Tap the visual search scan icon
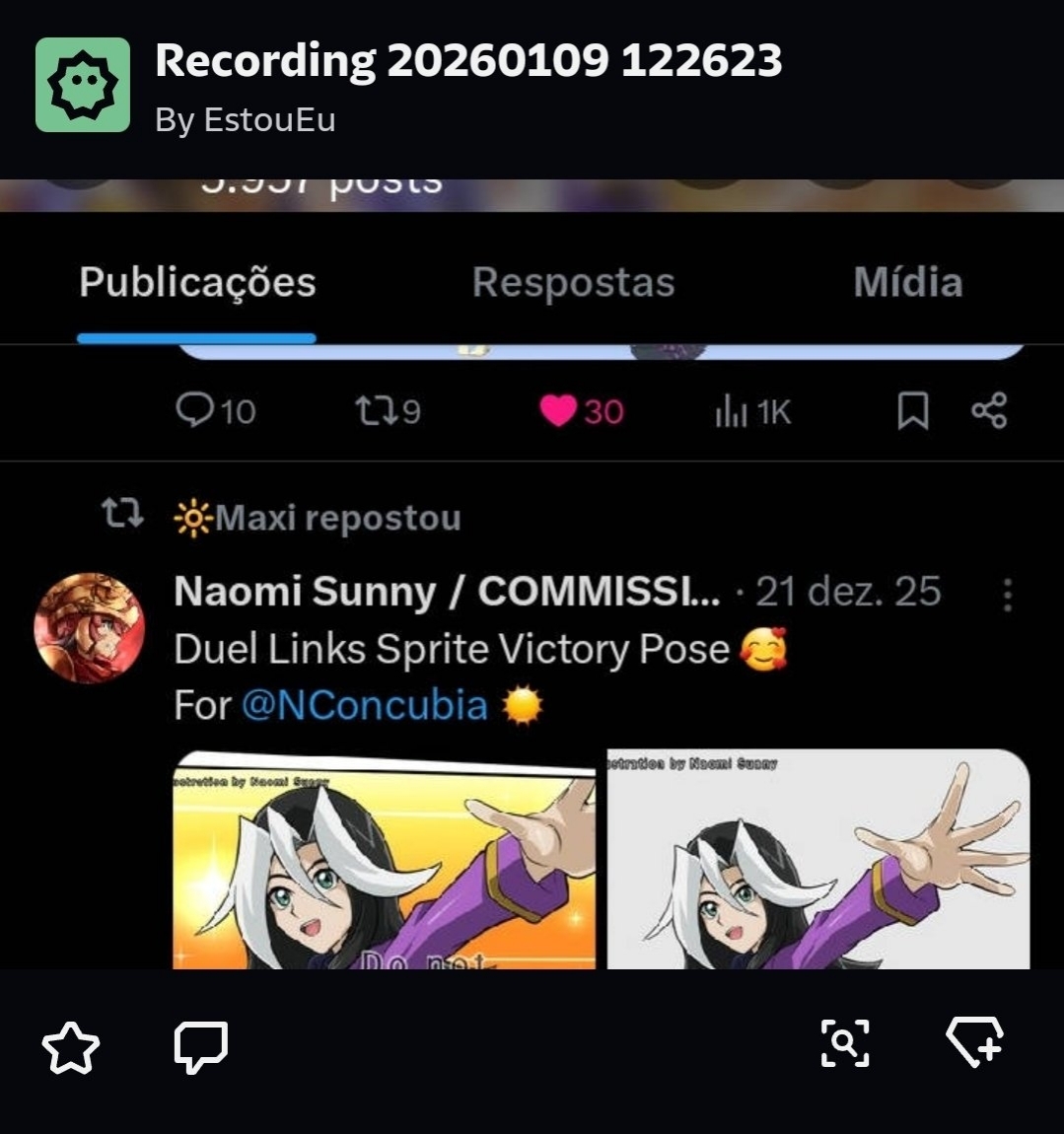The height and width of the screenshot is (1134, 1064). tap(845, 1042)
